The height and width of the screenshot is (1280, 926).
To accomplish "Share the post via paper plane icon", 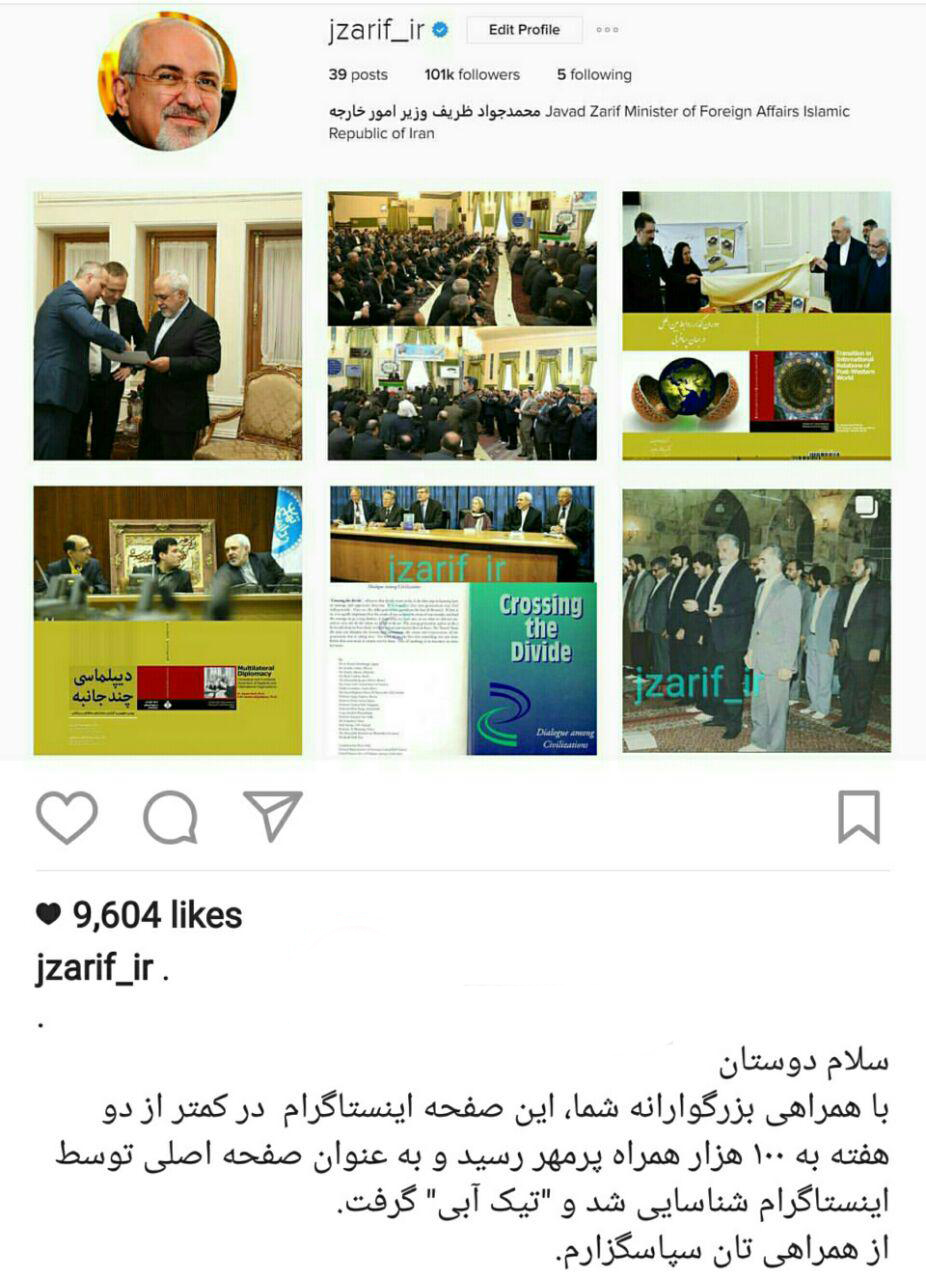I will pyautogui.click(x=273, y=816).
